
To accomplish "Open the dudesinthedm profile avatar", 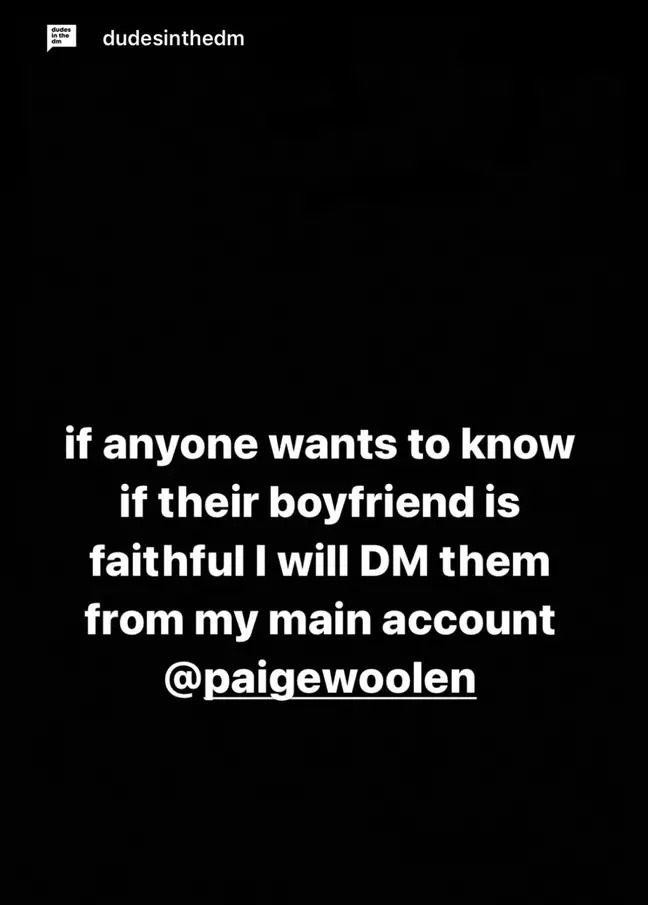I will pos(61,39).
